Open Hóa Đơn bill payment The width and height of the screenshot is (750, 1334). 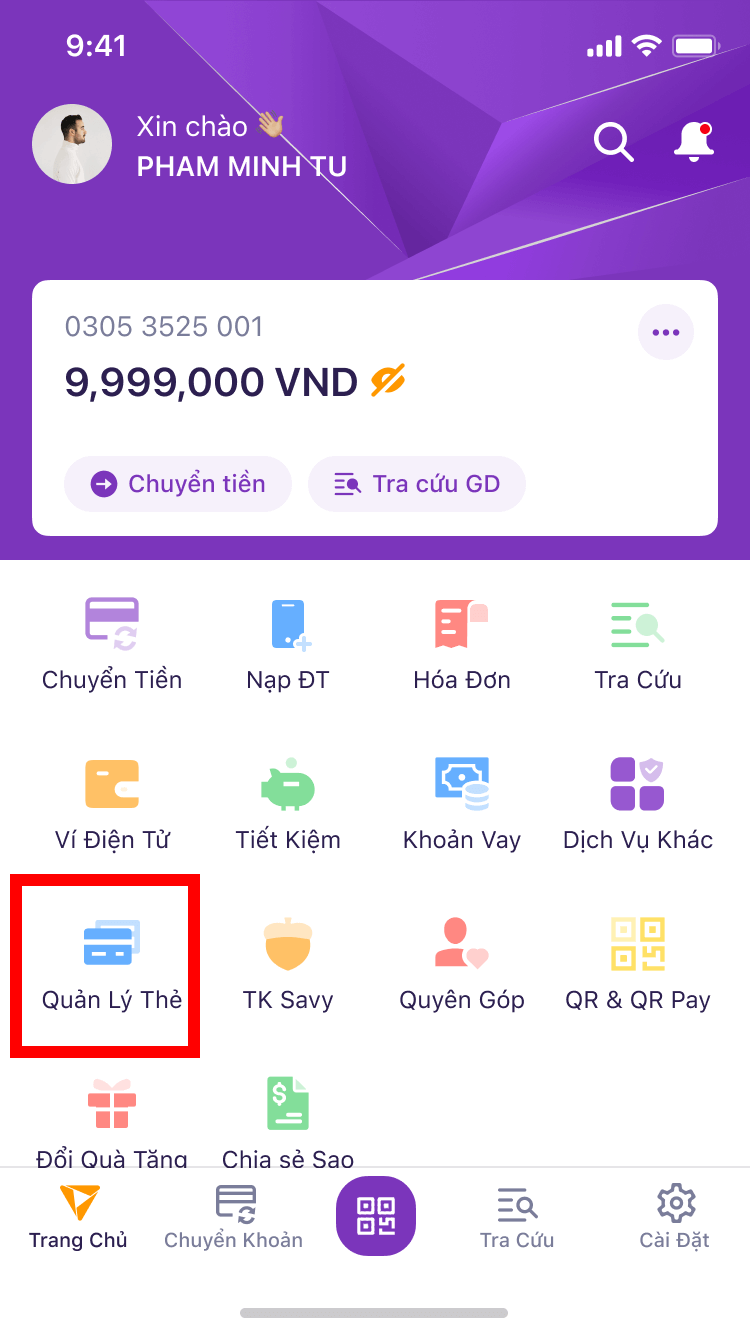[462, 645]
